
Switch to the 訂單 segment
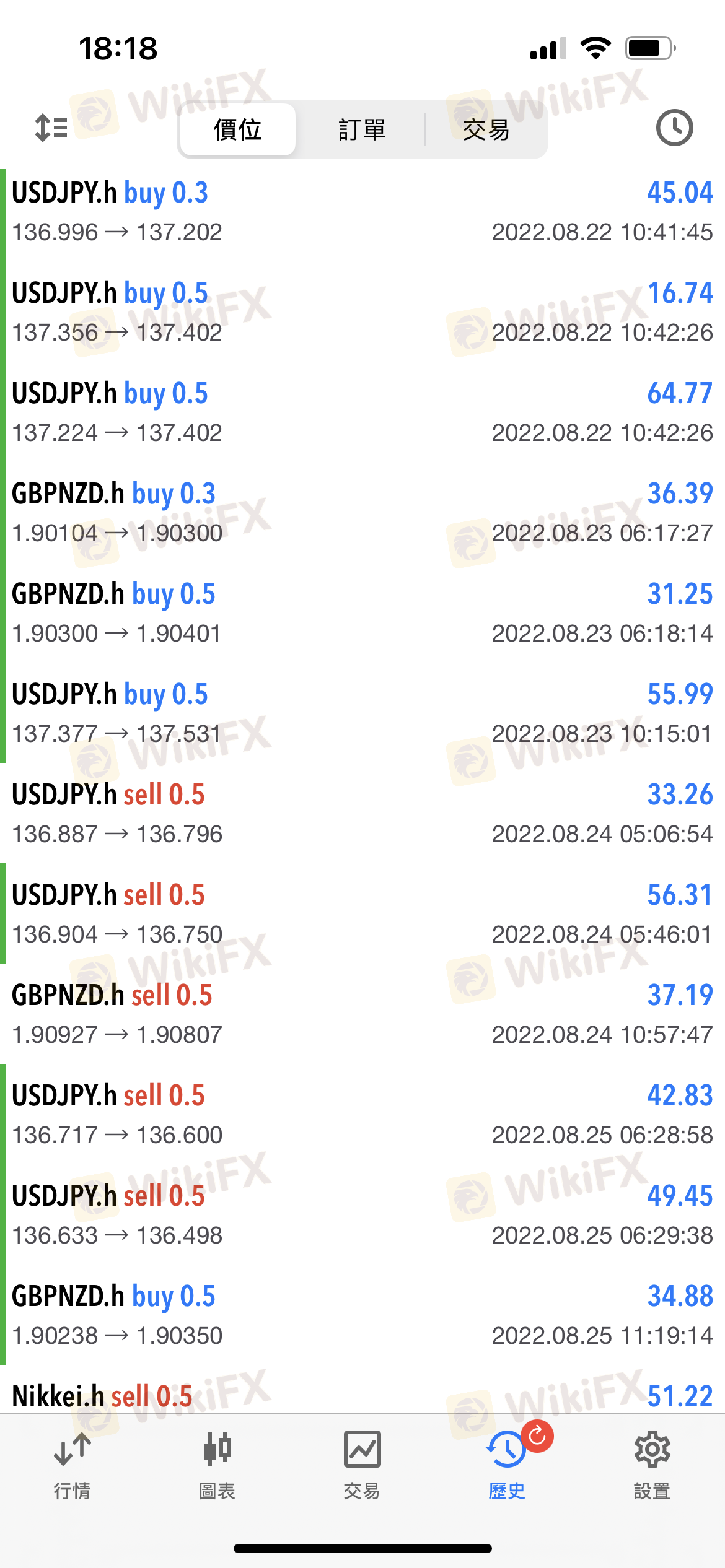362,130
